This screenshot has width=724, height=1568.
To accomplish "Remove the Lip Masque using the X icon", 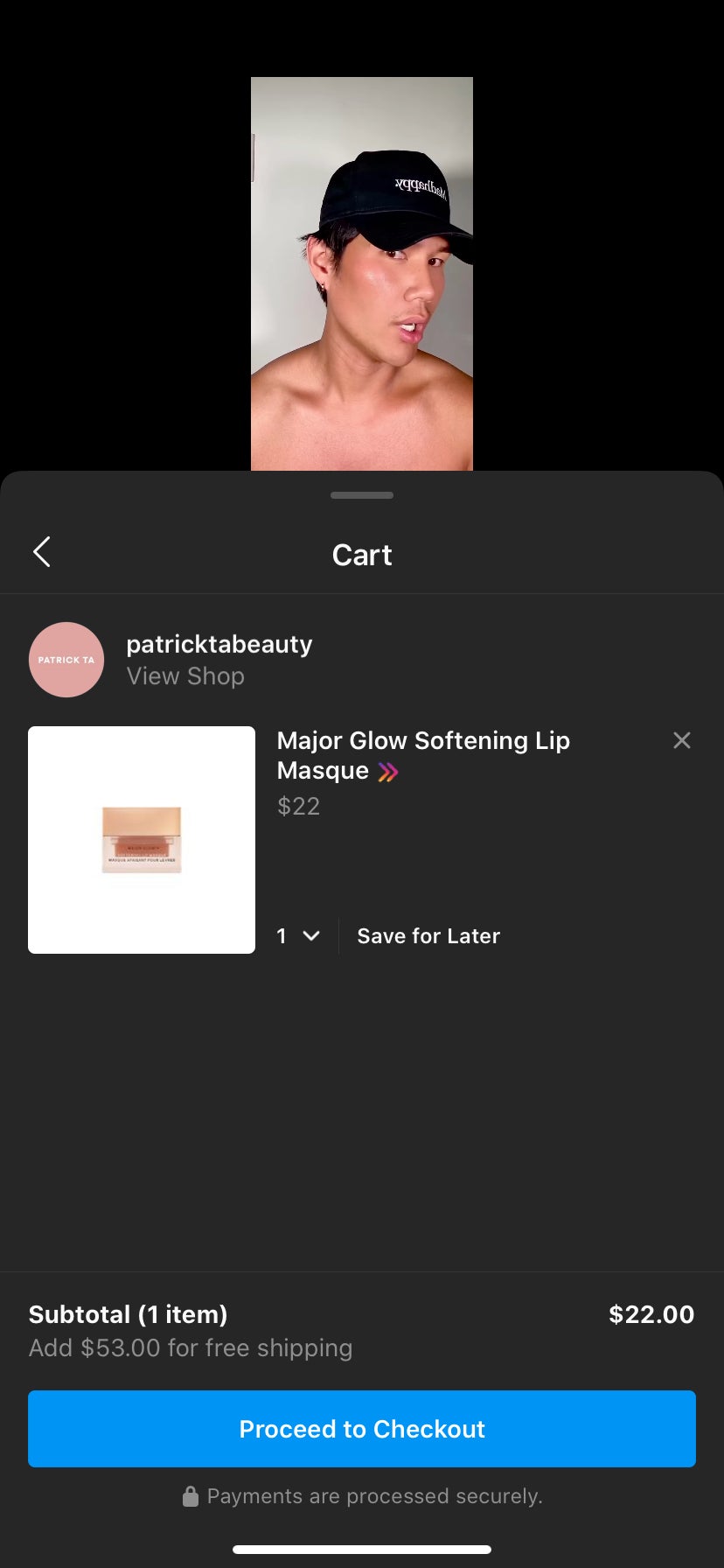I will pyautogui.click(x=682, y=740).
